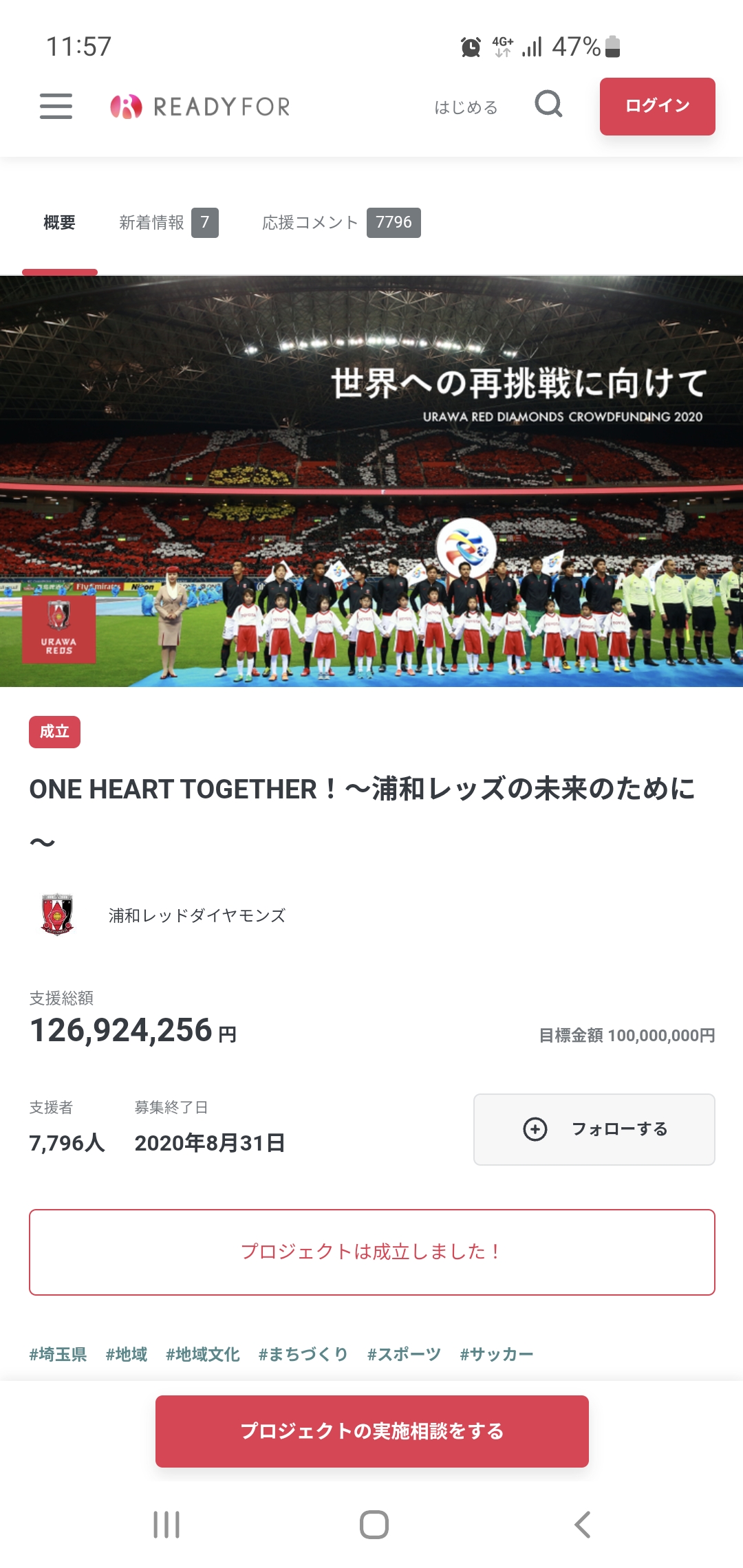
Task: Open the hamburger menu
Action: 56,107
